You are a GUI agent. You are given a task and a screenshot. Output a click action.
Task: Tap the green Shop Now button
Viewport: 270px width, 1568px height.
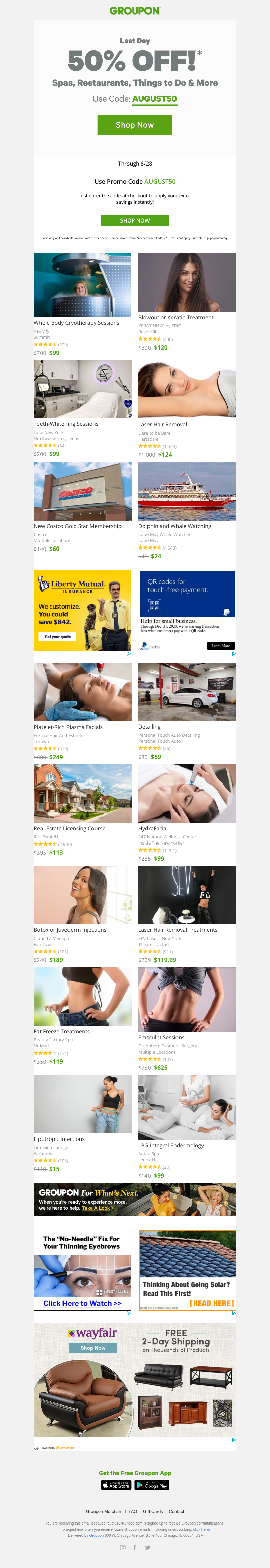[x=135, y=125]
